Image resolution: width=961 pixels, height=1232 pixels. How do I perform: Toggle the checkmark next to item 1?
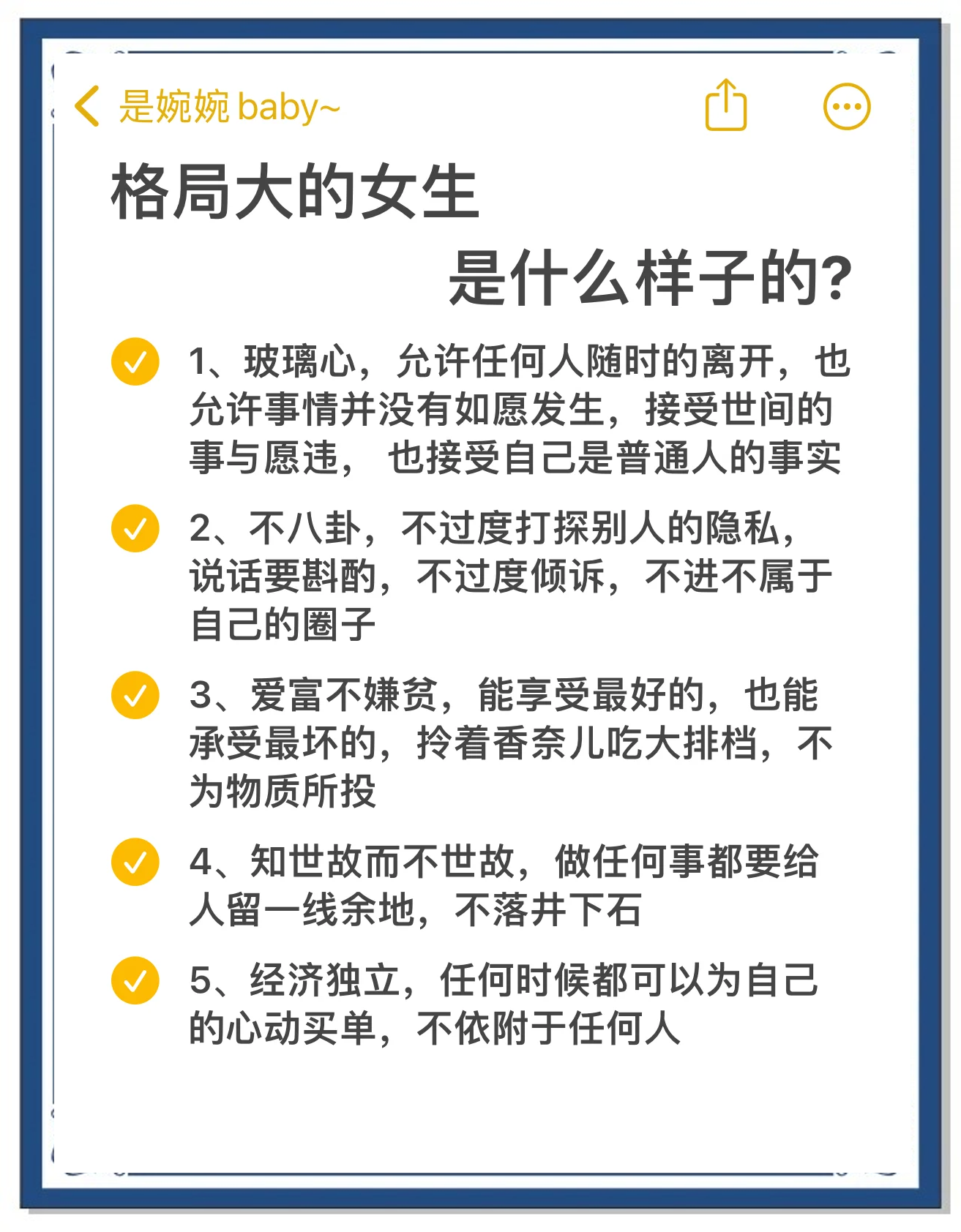coord(135,361)
